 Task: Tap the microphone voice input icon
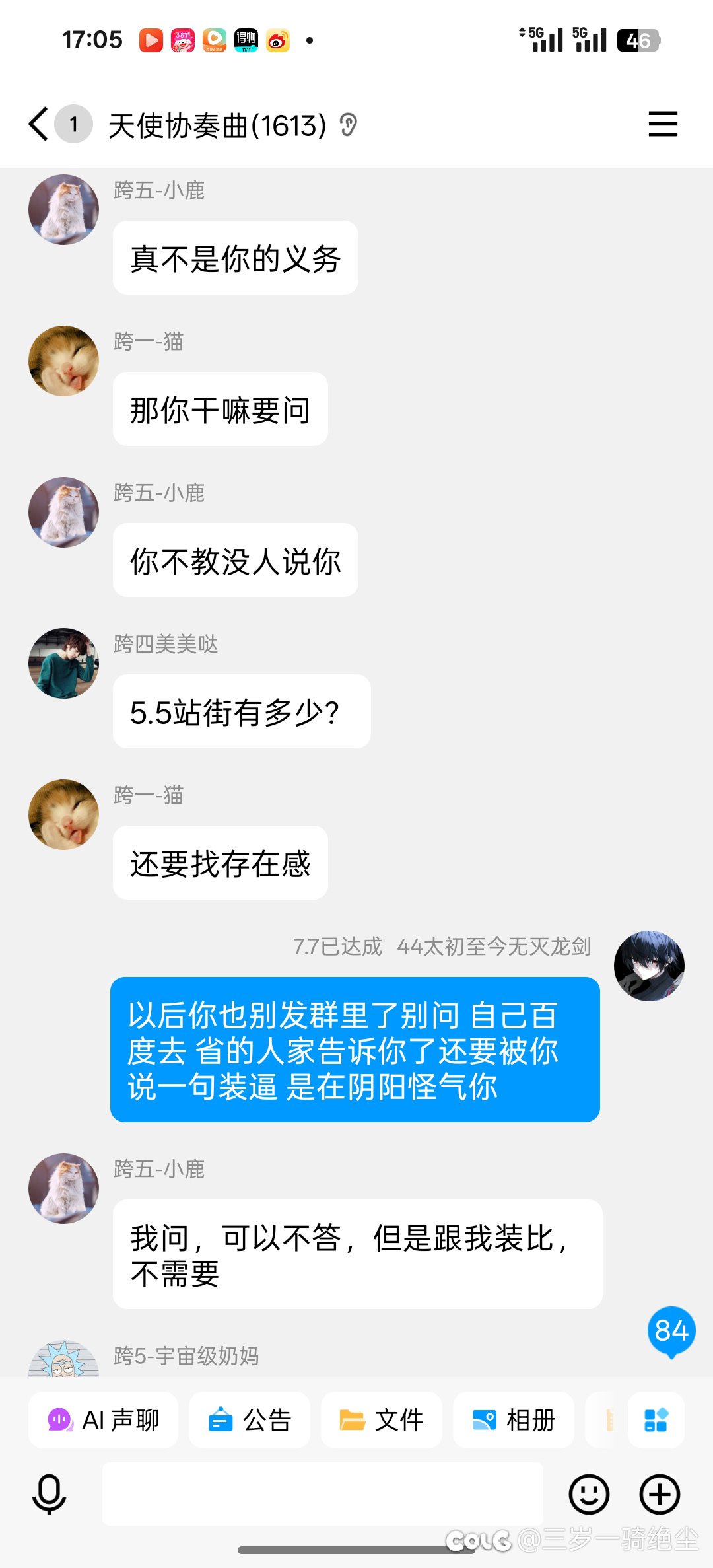pos(49,1495)
